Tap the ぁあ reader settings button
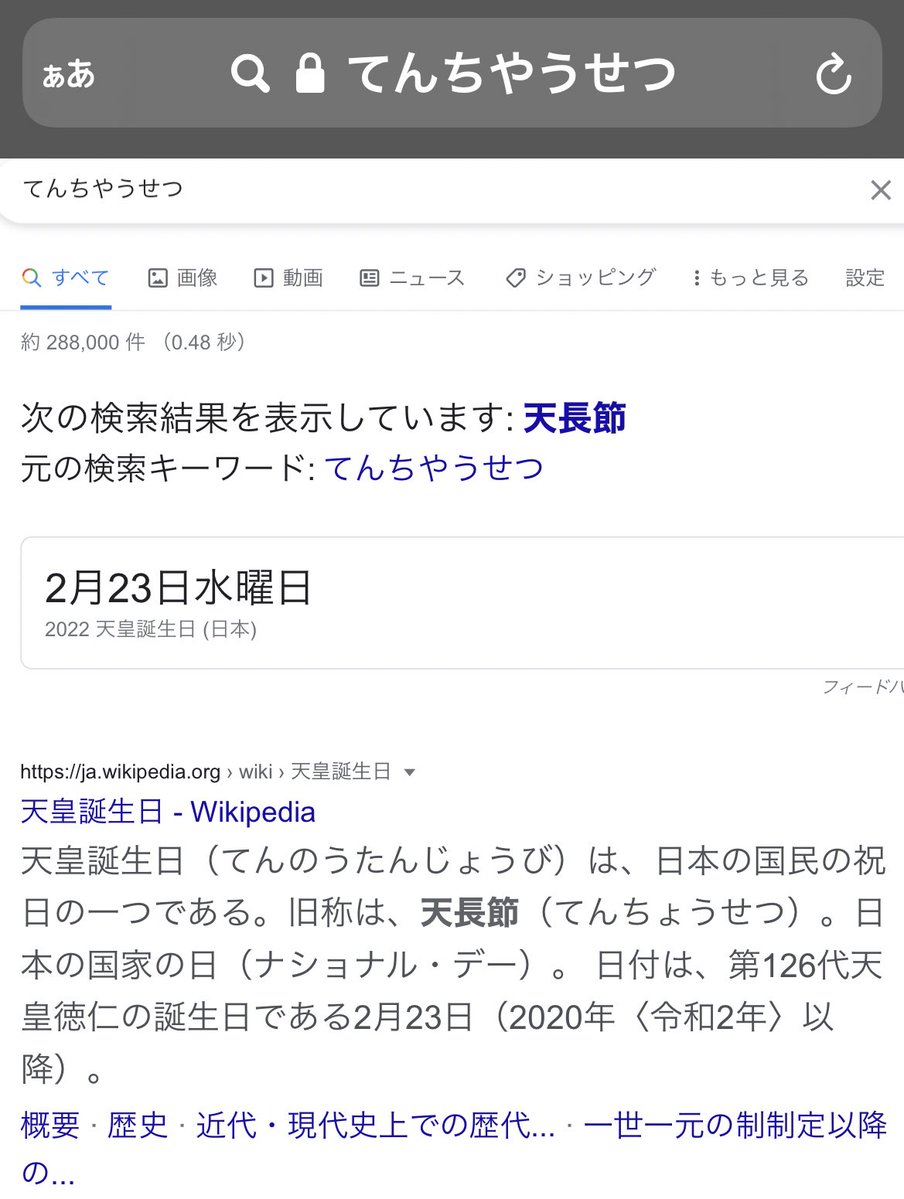 (x=68, y=75)
